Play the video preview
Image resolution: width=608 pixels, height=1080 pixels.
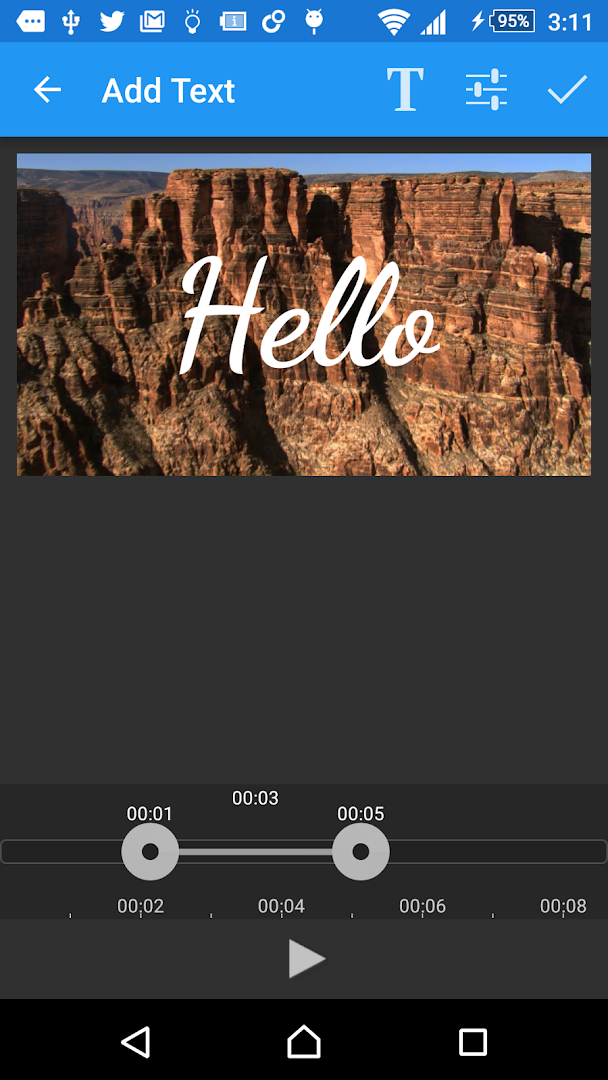305,958
